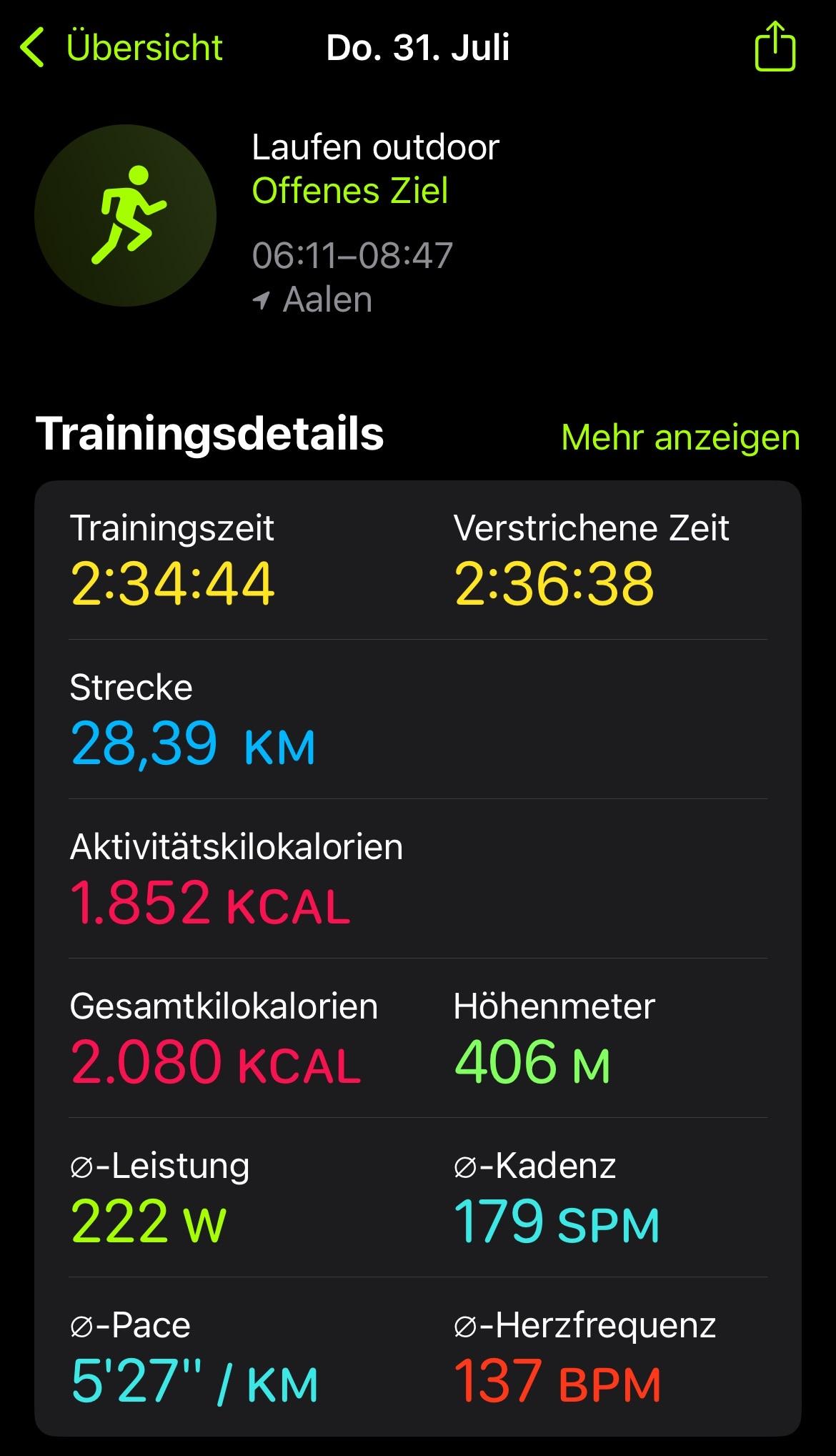Share this workout

click(775, 47)
